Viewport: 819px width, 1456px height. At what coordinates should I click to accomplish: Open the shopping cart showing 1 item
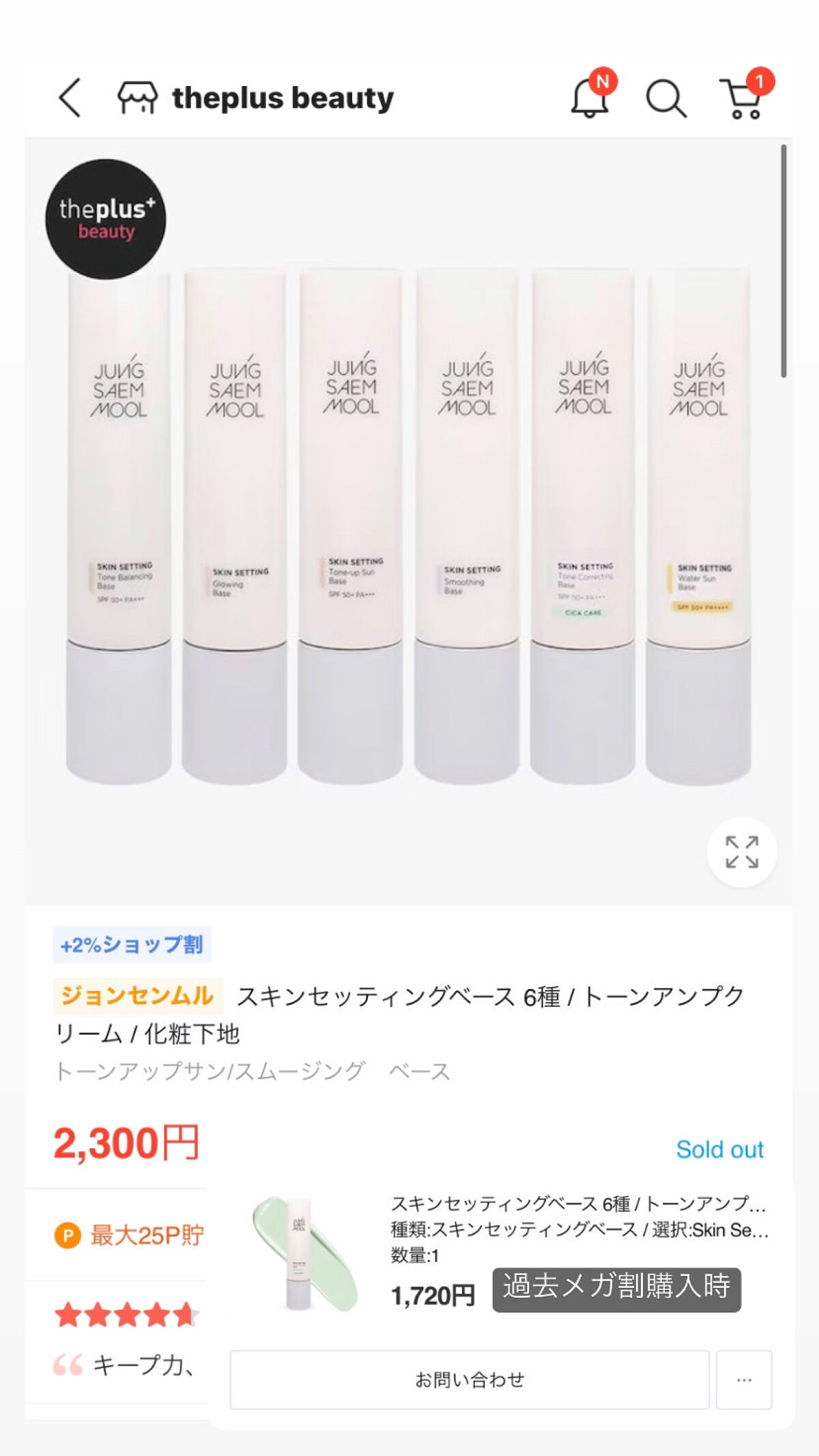[741, 98]
